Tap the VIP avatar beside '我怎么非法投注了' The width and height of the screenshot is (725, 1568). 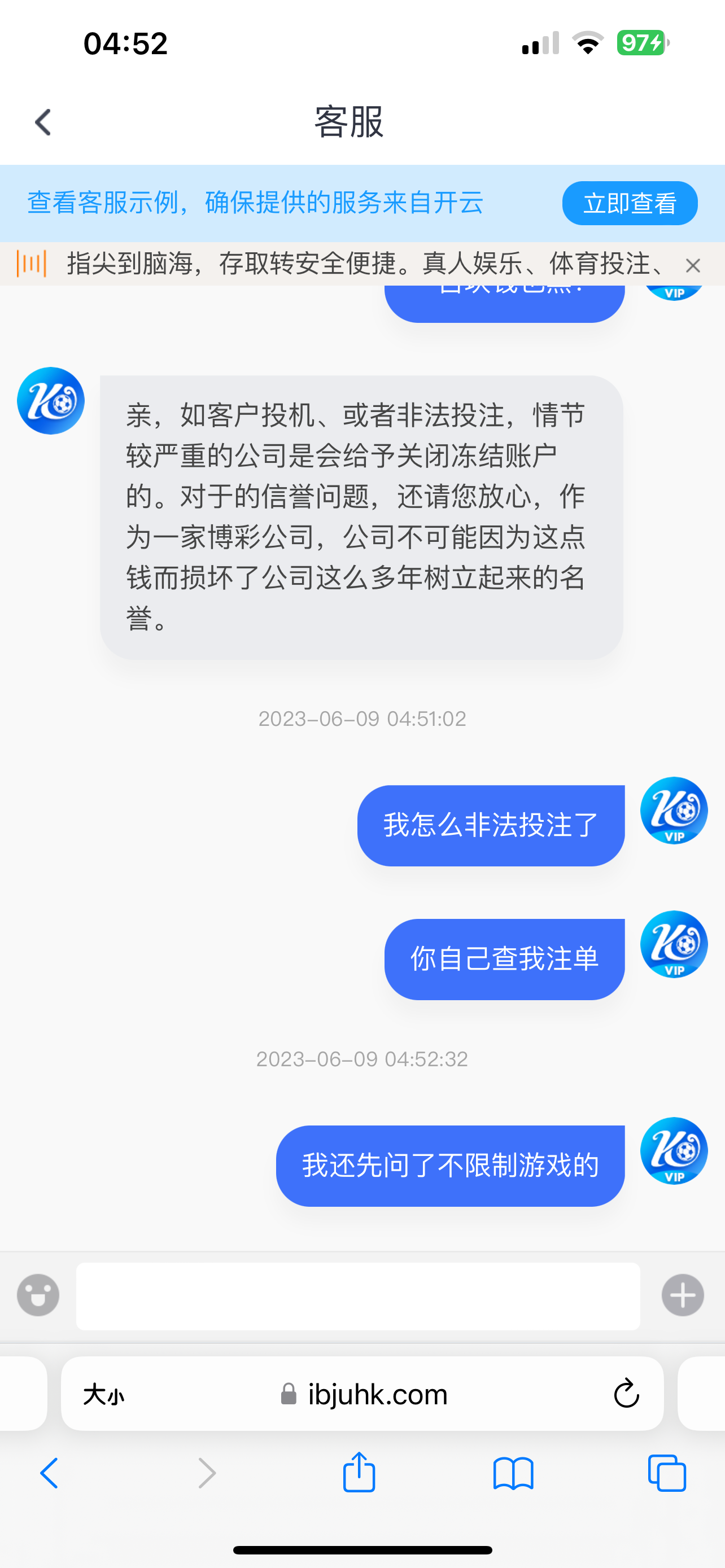[x=672, y=810]
